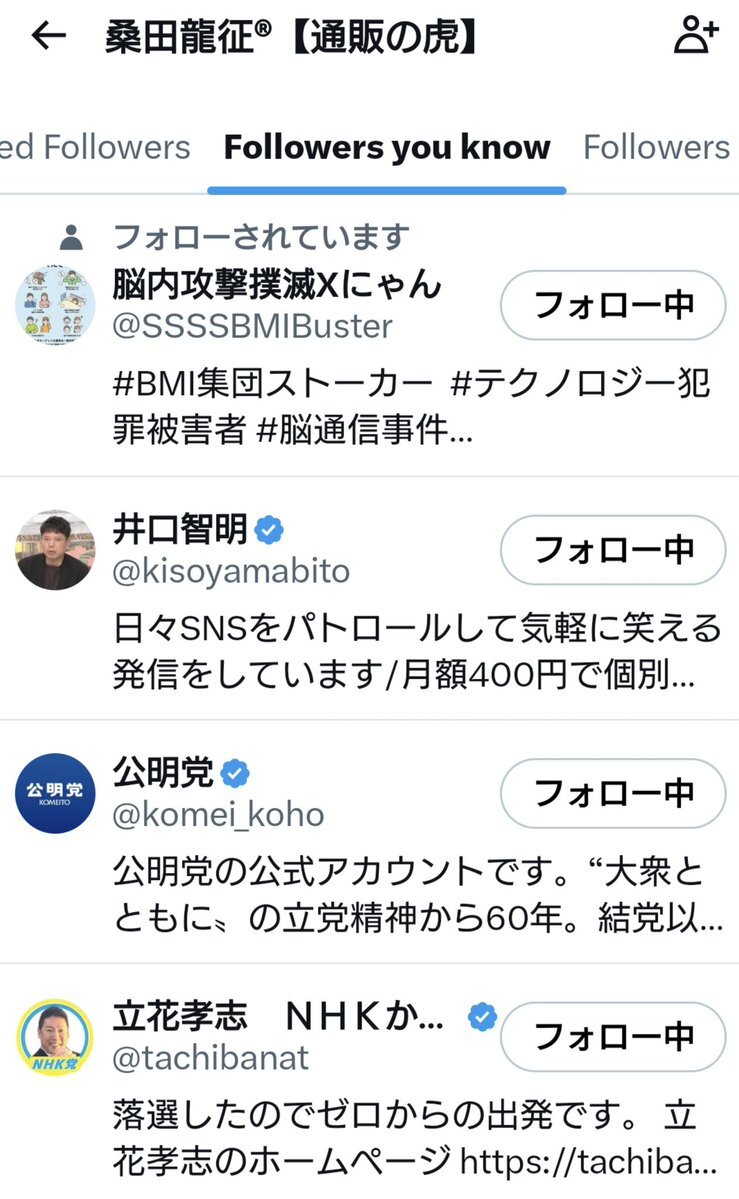Switch to the Followers tab

pos(656,148)
